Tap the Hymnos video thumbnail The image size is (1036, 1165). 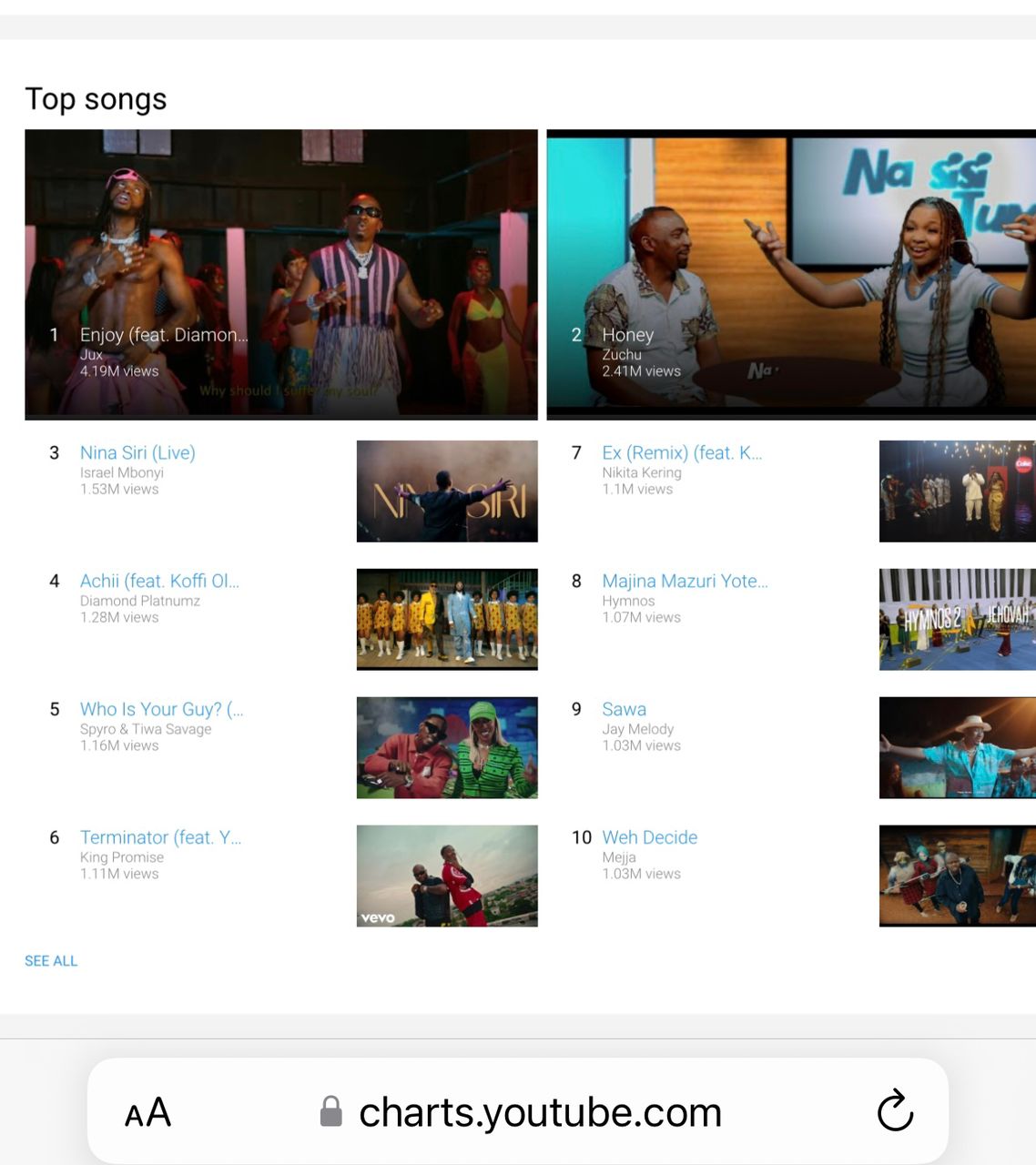[x=957, y=620]
